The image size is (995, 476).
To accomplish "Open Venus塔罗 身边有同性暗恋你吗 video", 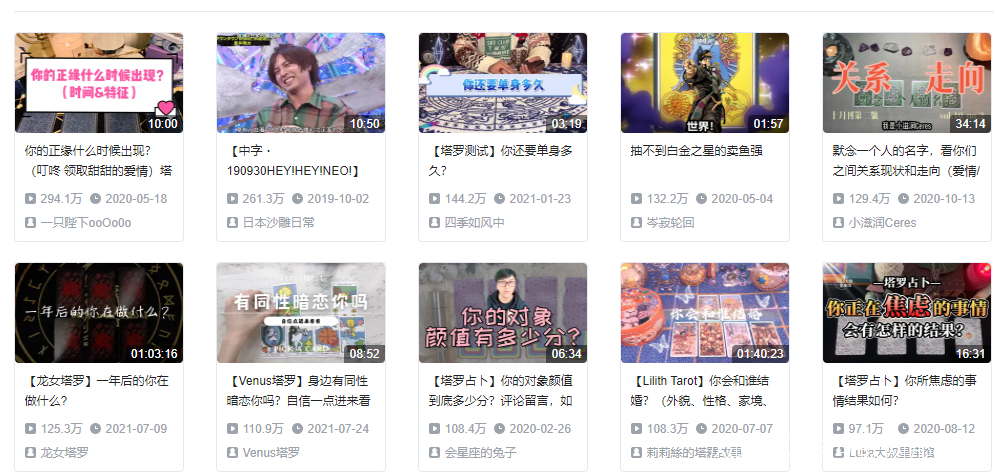I will tap(301, 313).
